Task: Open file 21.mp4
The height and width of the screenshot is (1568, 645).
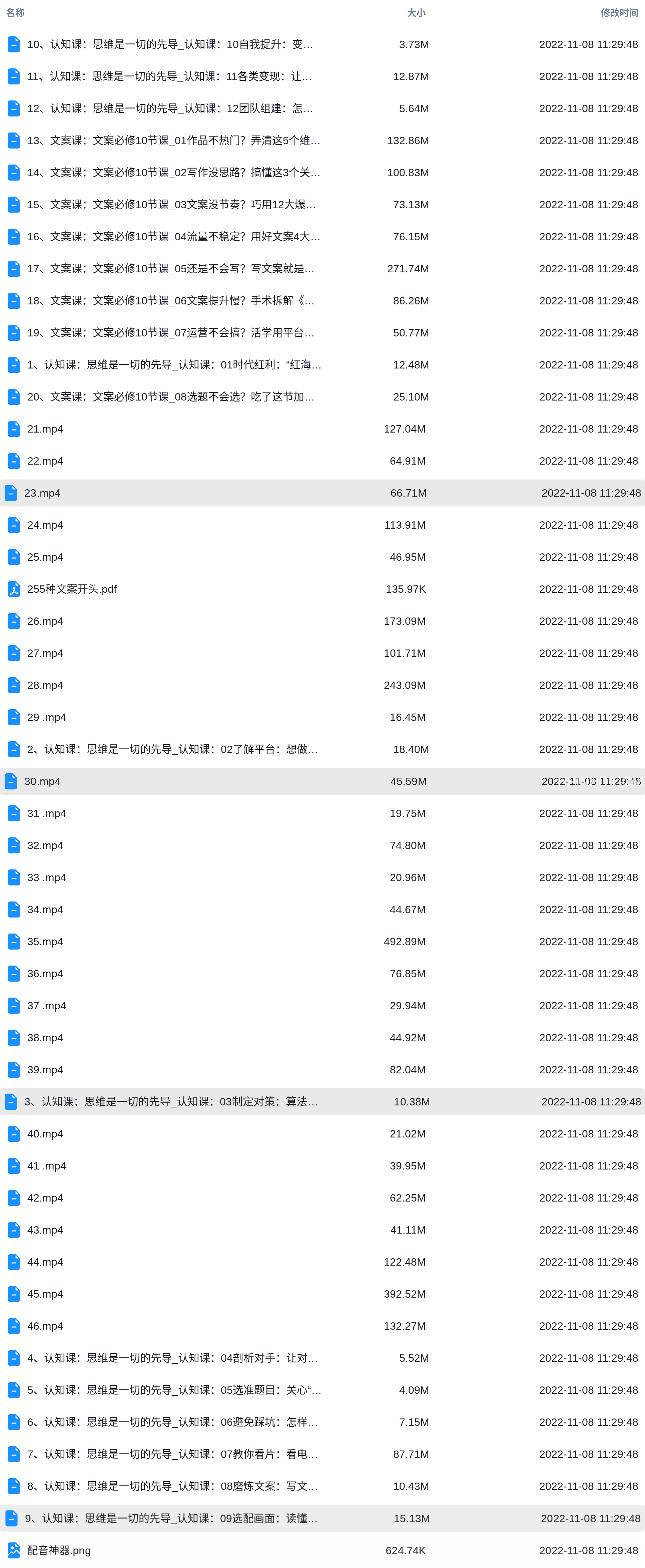Action: (45, 429)
